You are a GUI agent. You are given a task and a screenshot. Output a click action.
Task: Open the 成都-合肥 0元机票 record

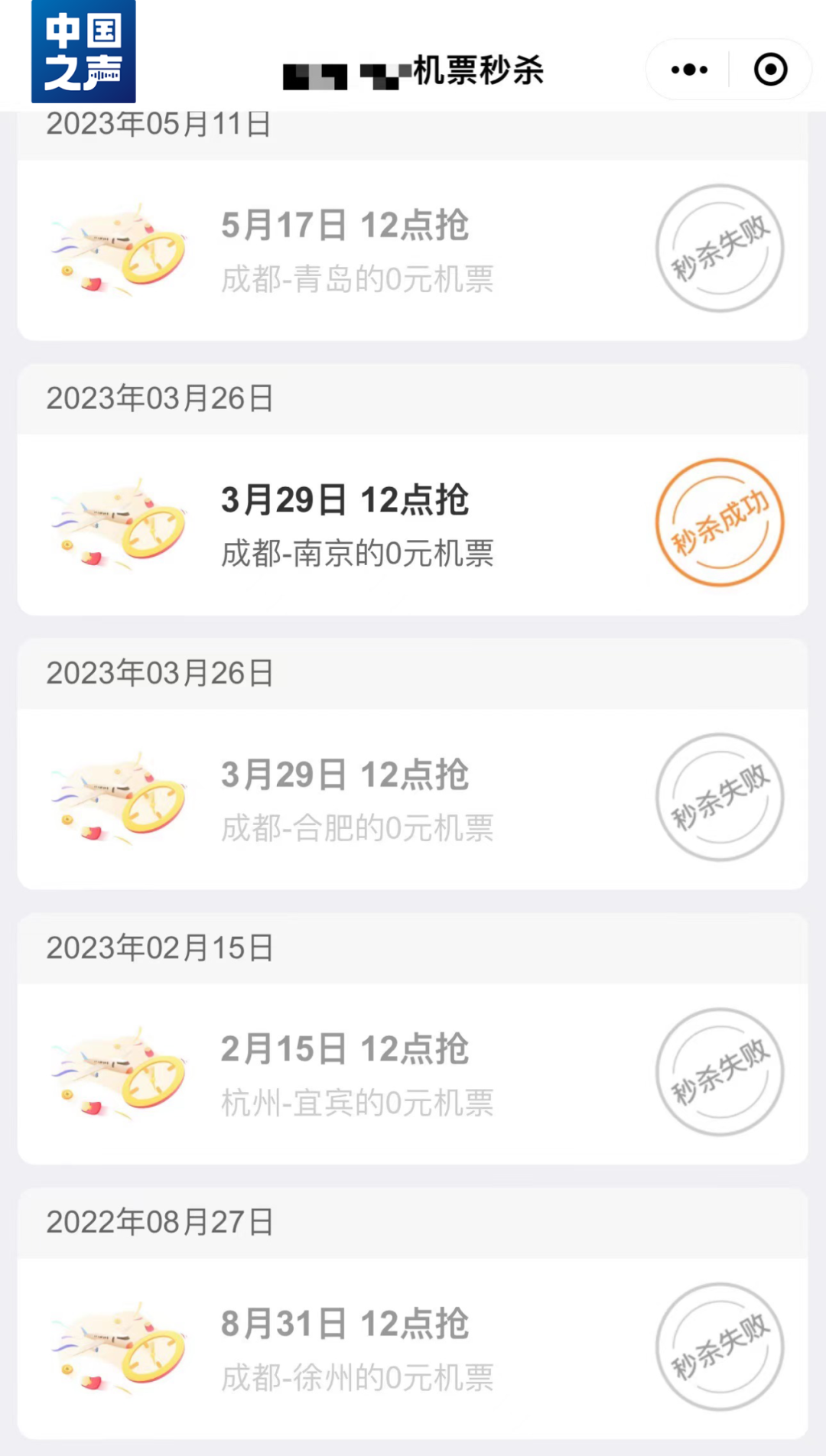[x=413, y=799]
